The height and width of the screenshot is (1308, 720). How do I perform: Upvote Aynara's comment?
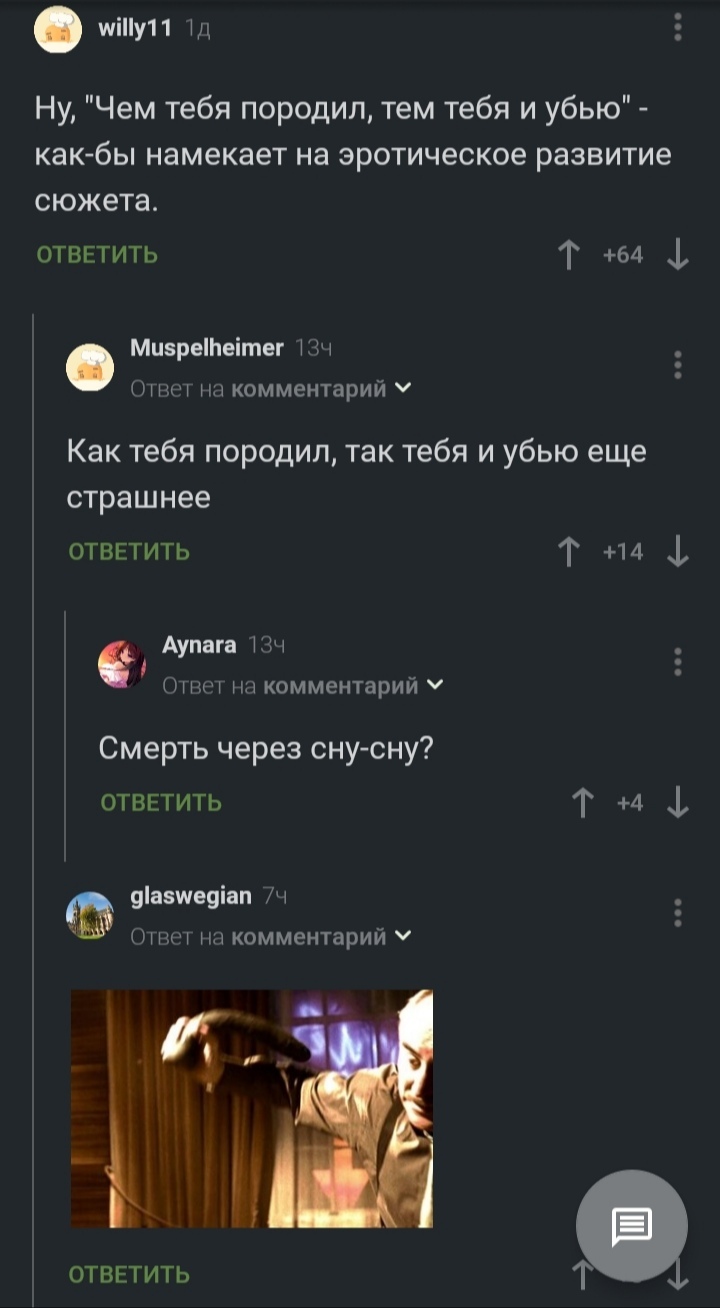[x=583, y=803]
